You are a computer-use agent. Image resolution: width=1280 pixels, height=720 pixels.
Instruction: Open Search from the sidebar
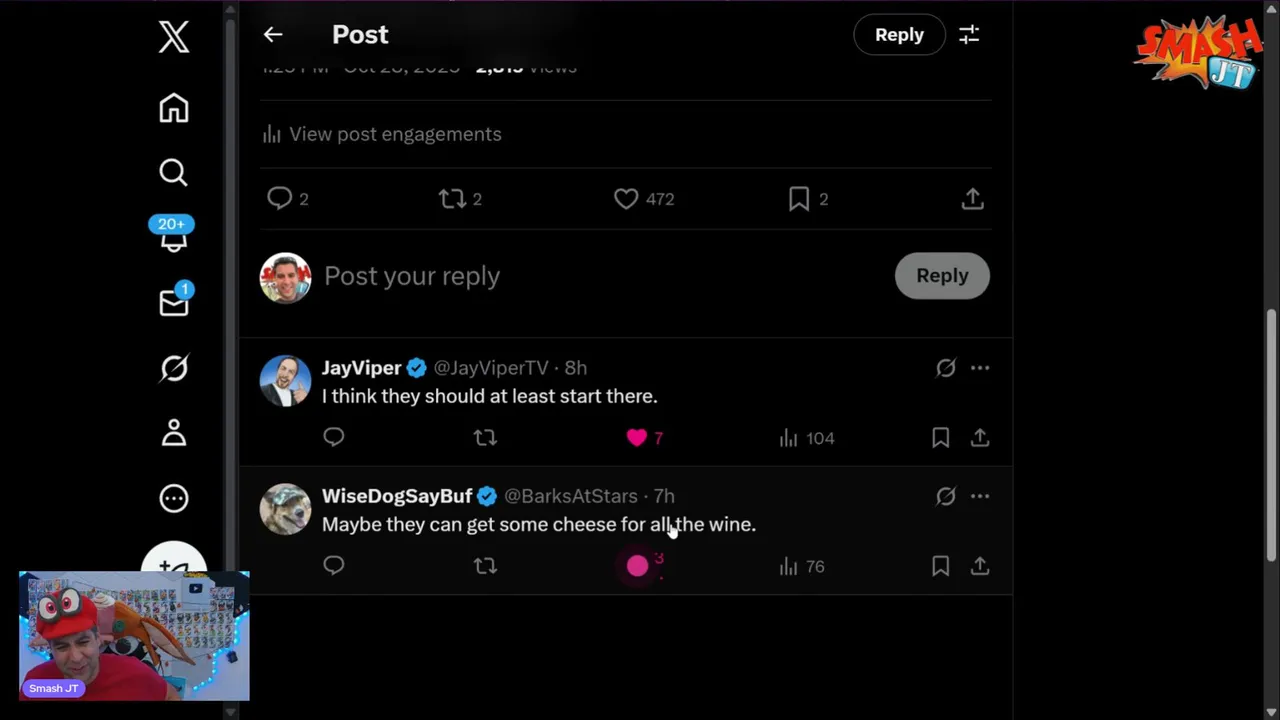tap(174, 173)
